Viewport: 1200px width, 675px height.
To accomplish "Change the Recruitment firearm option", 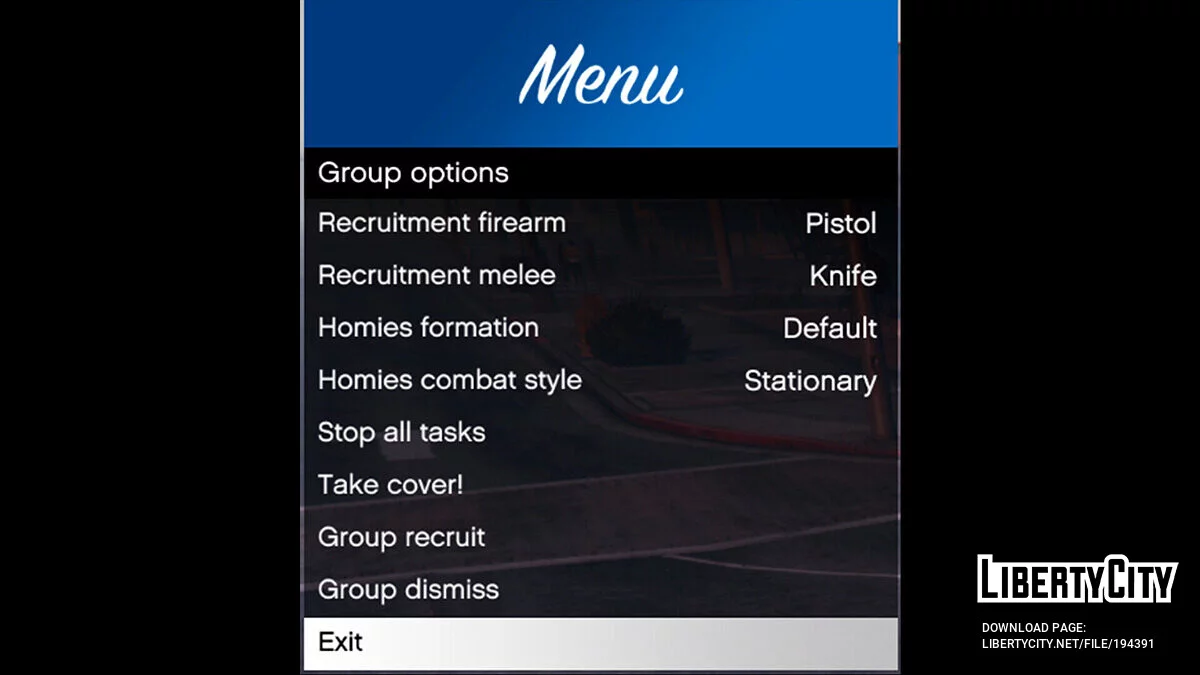I will (x=600, y=223).
